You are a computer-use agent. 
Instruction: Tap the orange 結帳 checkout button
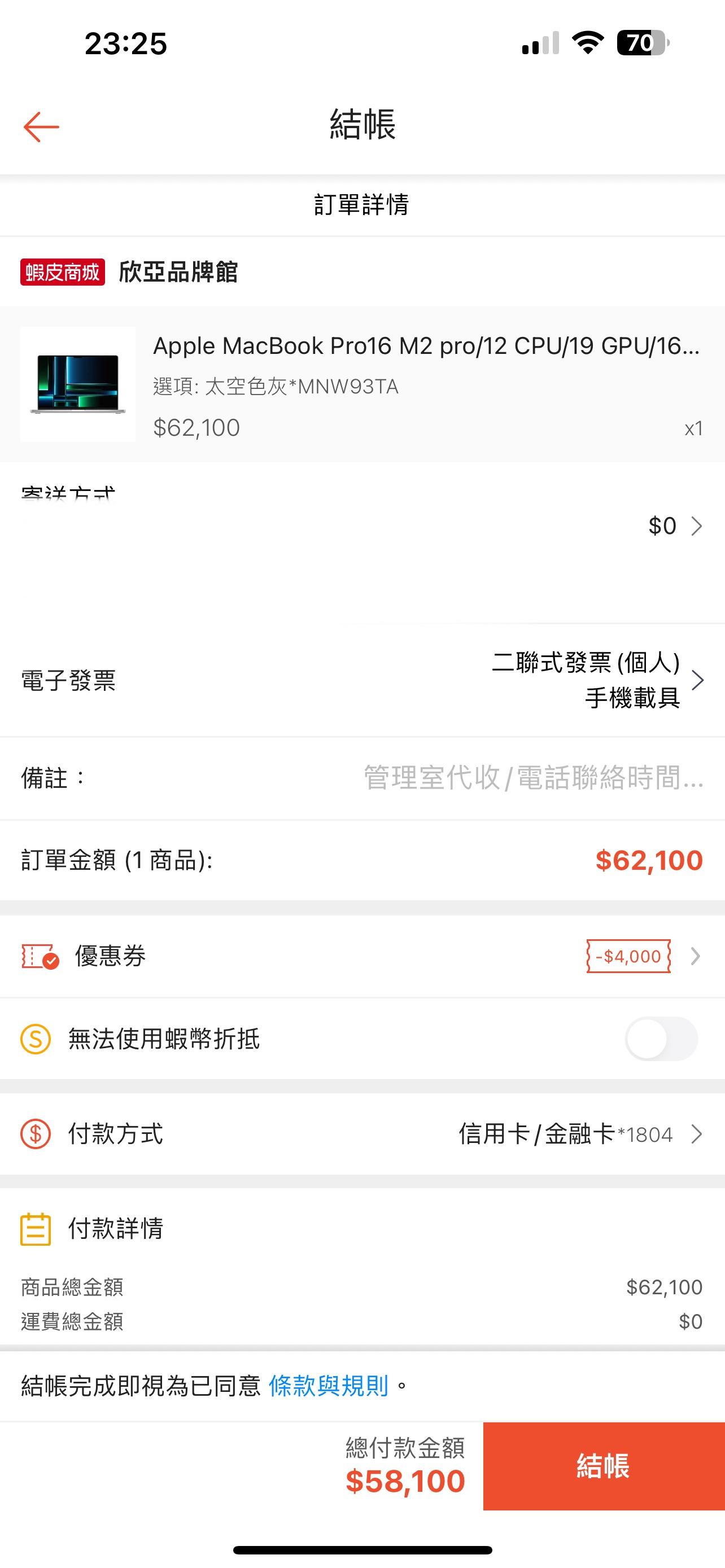pos(603,1466)
